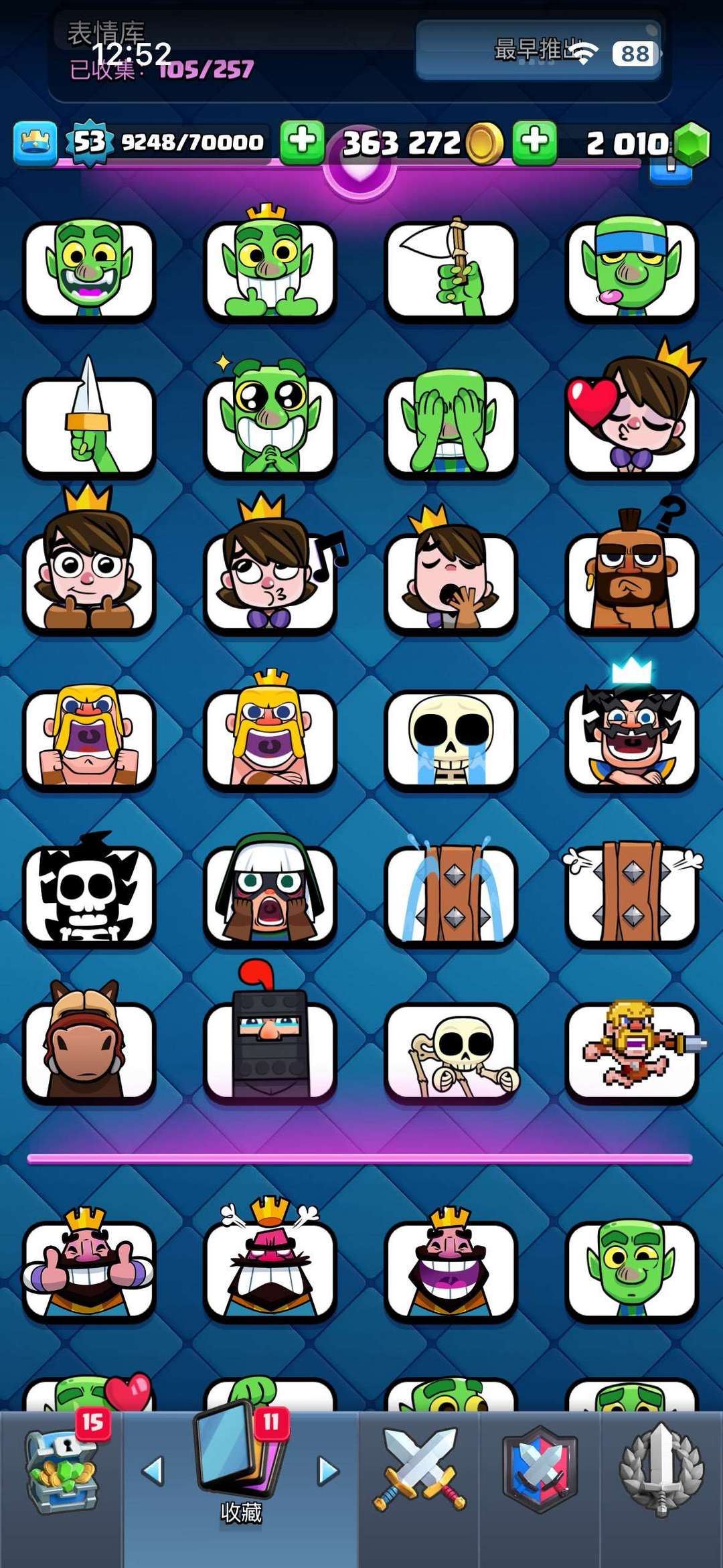This screenshot has width=723, height=1568.
Task: Add gold with the plus button beside the gold coin
Action: [x=302, y=142]
